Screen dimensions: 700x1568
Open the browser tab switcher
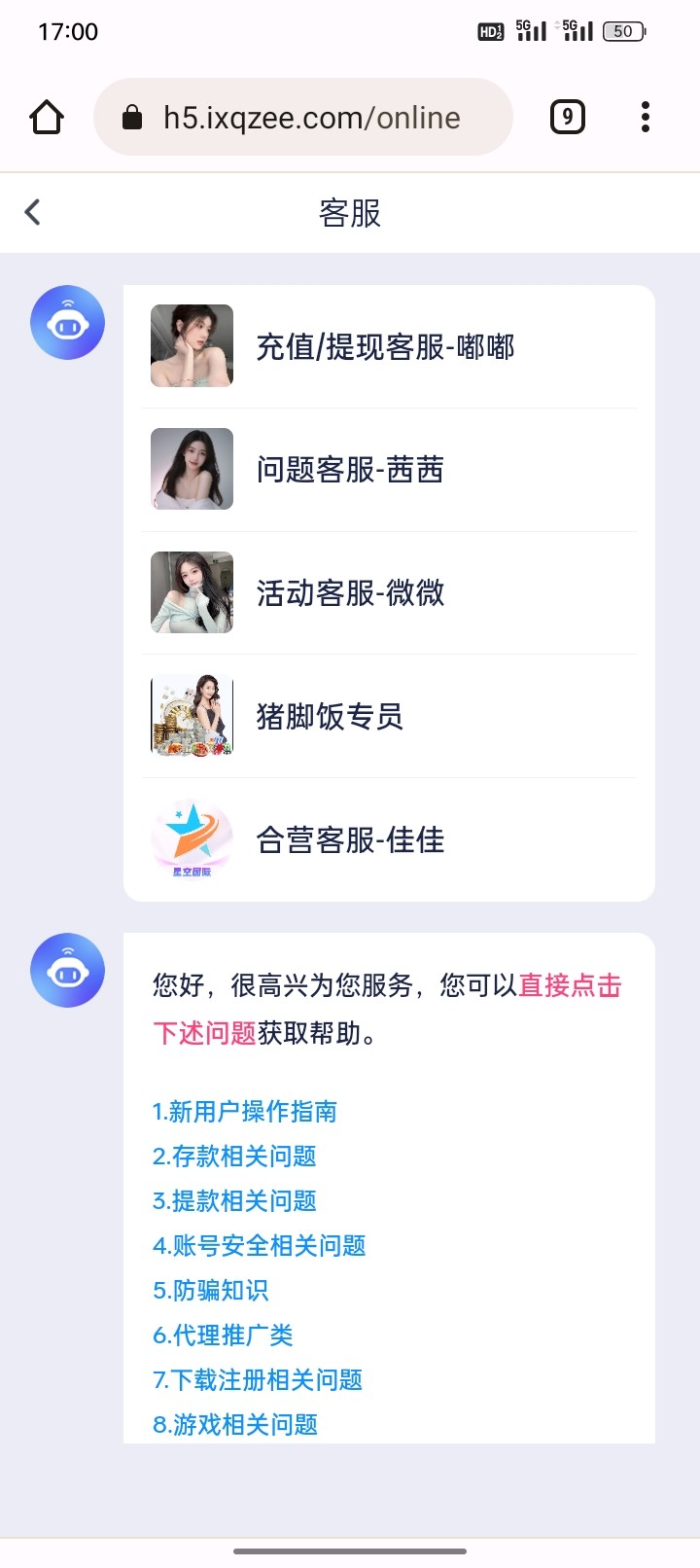click(568, 118)
